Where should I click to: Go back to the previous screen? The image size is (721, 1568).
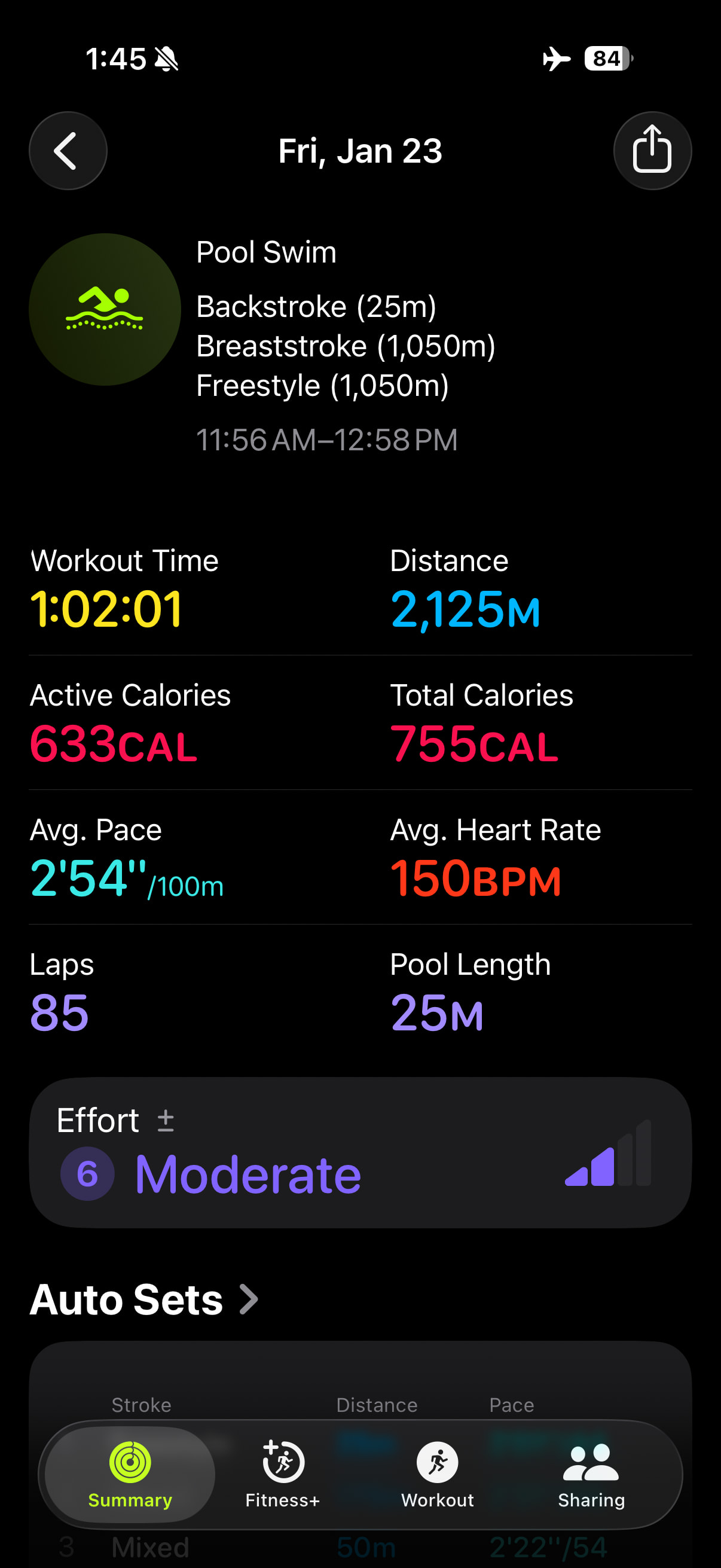point(68,150)
